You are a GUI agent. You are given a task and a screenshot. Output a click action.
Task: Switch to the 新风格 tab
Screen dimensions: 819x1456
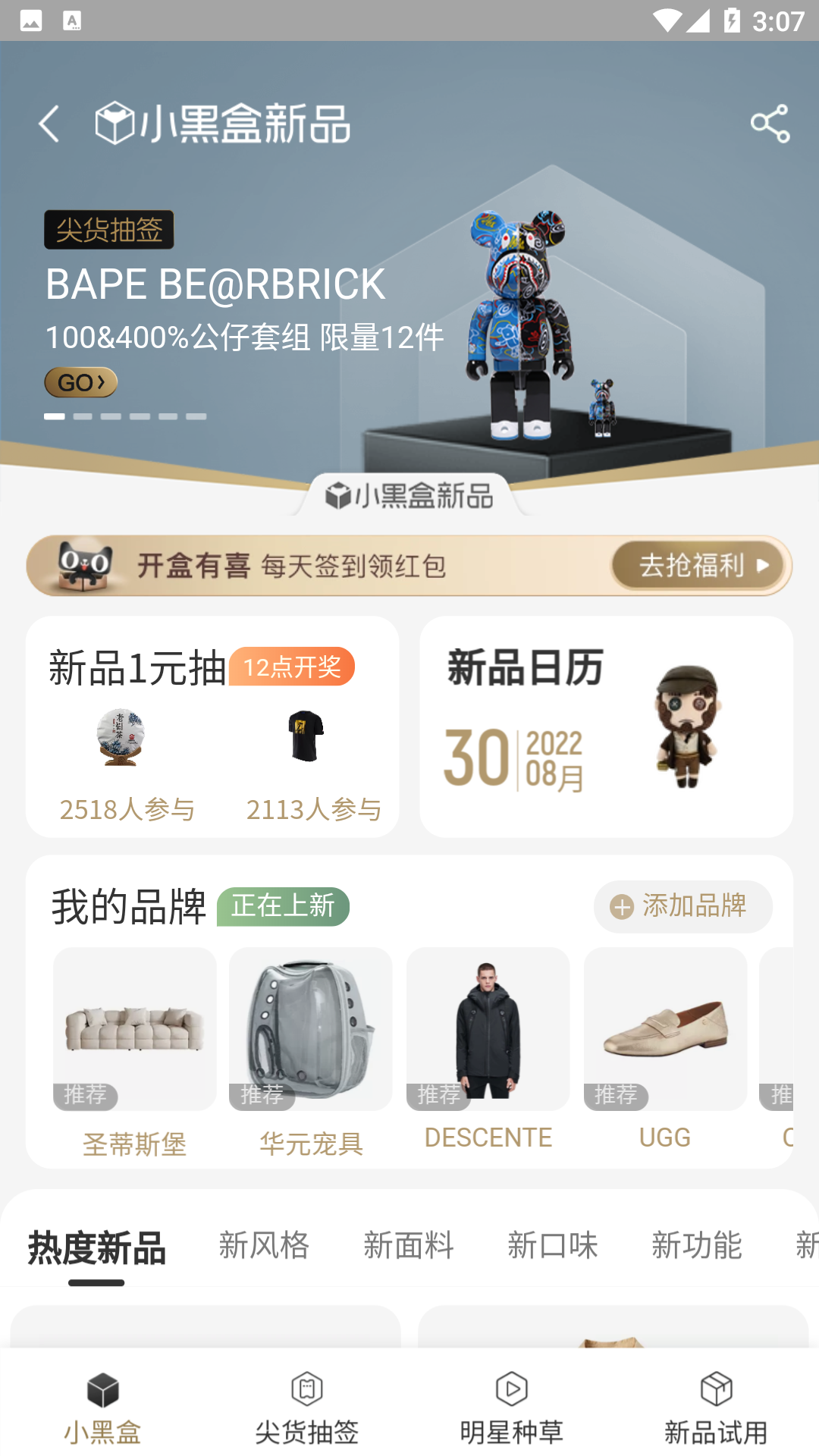click(264, 1246)
